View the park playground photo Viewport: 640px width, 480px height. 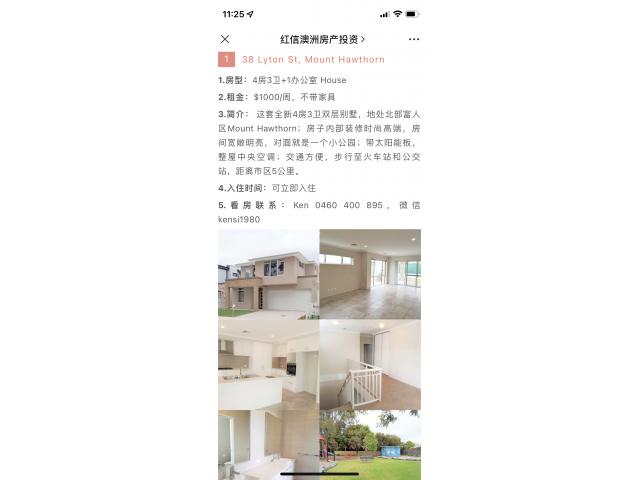coord(370,443)
